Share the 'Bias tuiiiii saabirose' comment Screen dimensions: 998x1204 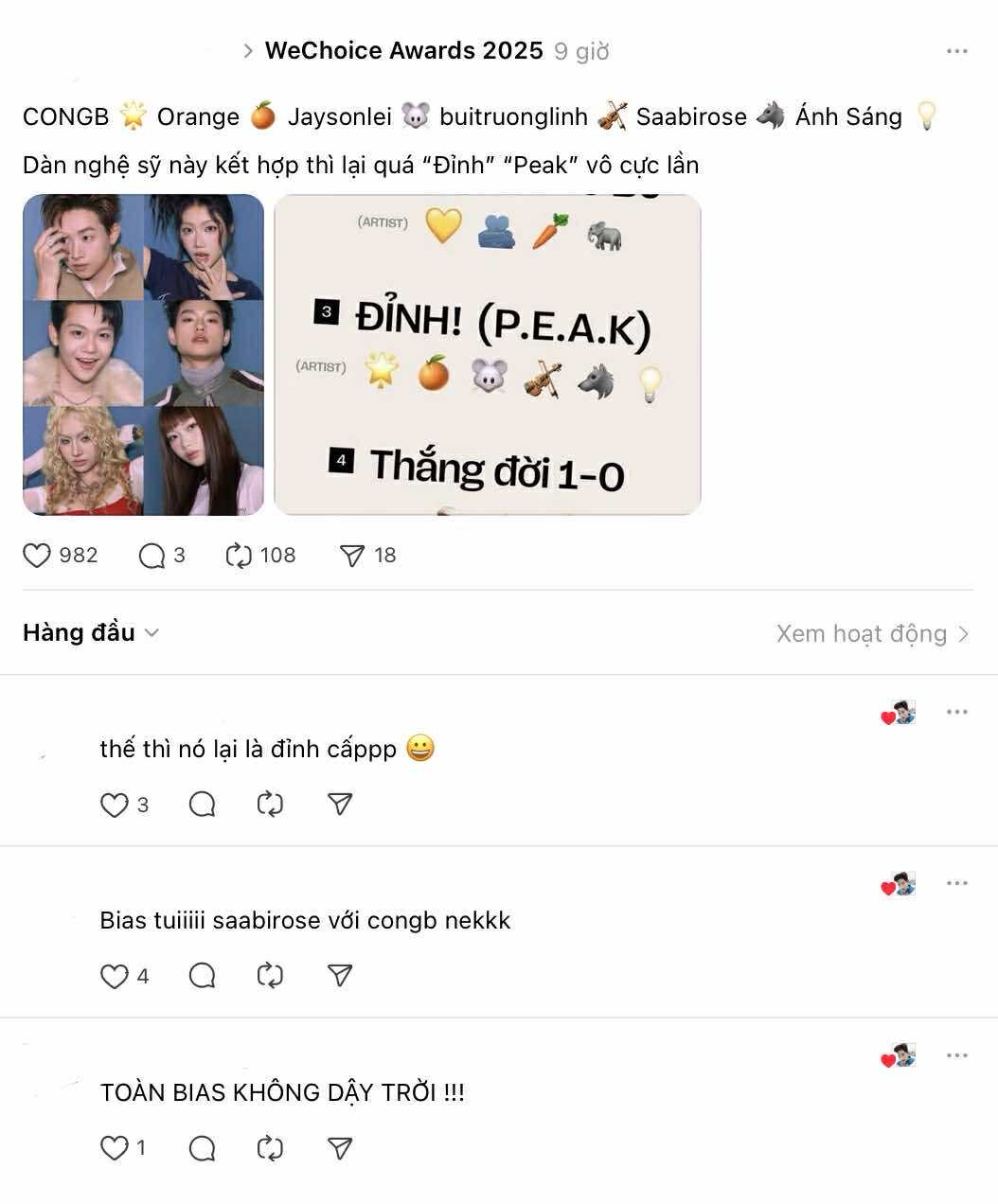point(340,976)
